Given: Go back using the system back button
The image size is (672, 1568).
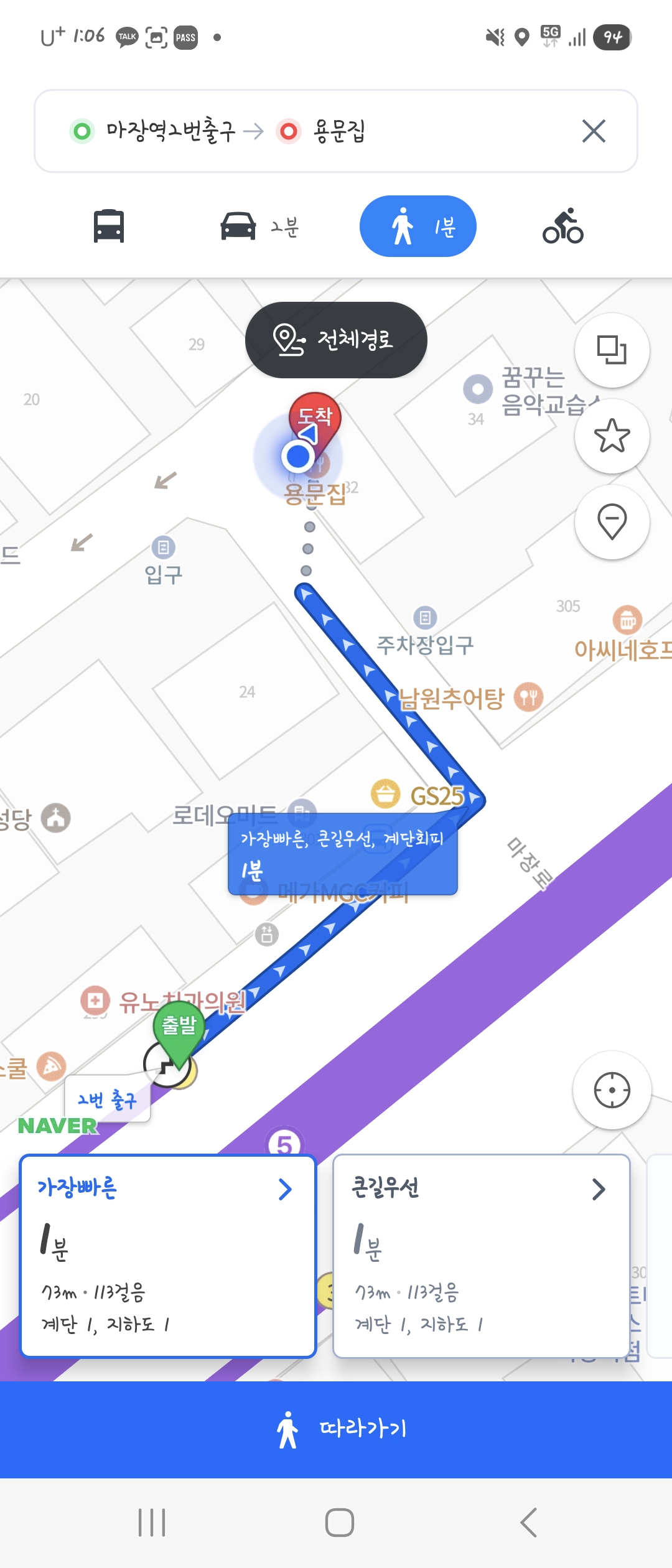Looking at the screenshot, I should click(x=528, y=1523).
